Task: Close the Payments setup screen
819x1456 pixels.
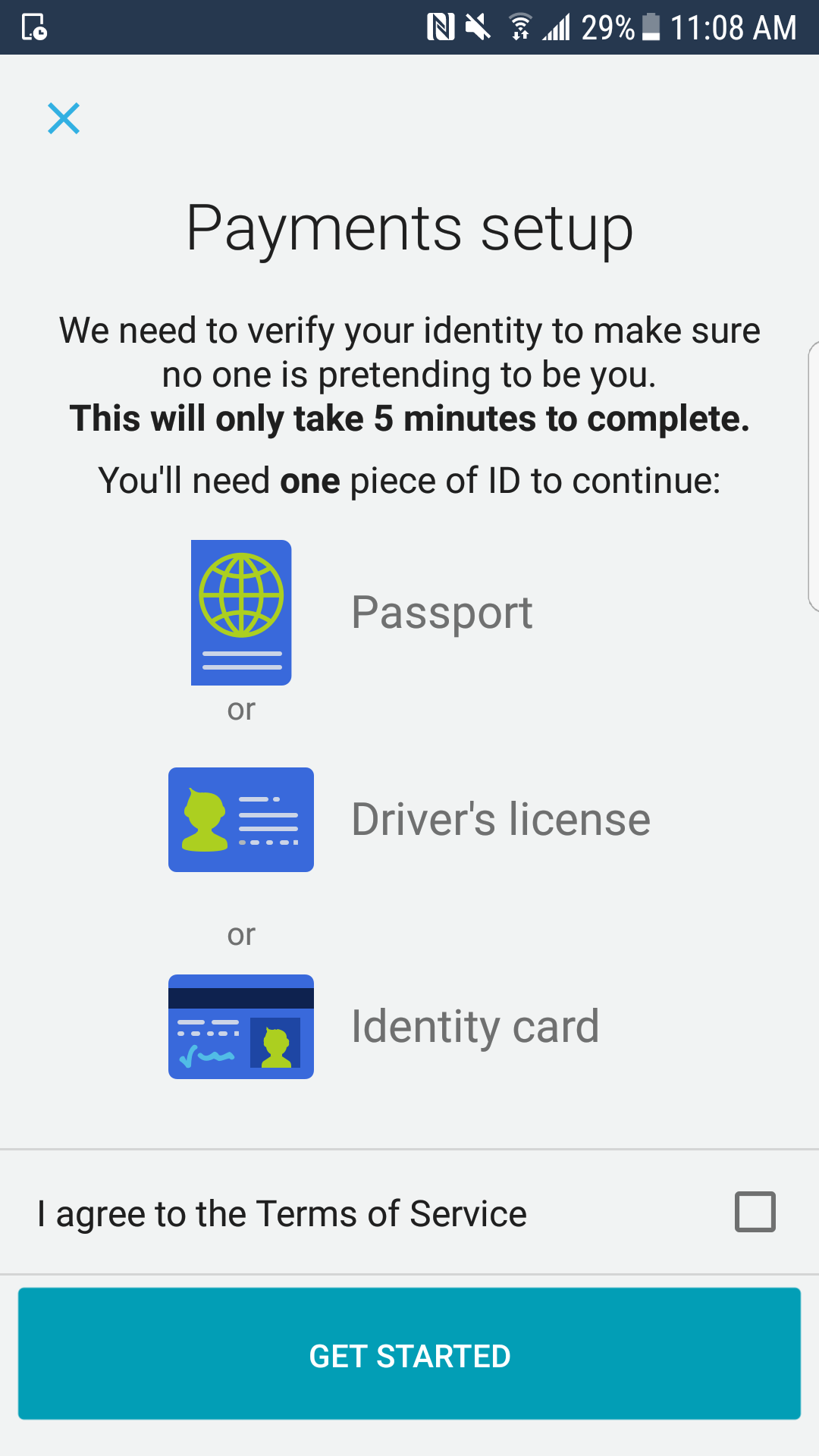Action: coord(64,118)
